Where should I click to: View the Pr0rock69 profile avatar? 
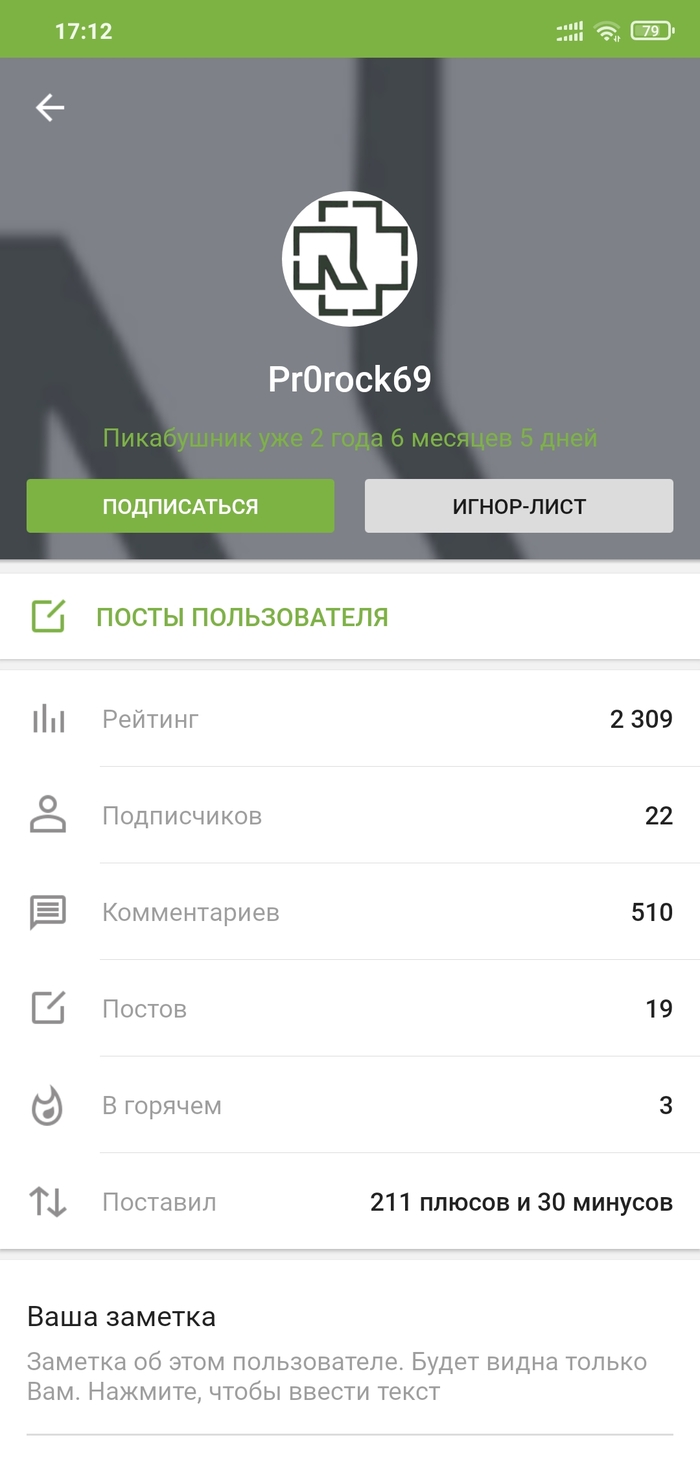click(349, 258)
